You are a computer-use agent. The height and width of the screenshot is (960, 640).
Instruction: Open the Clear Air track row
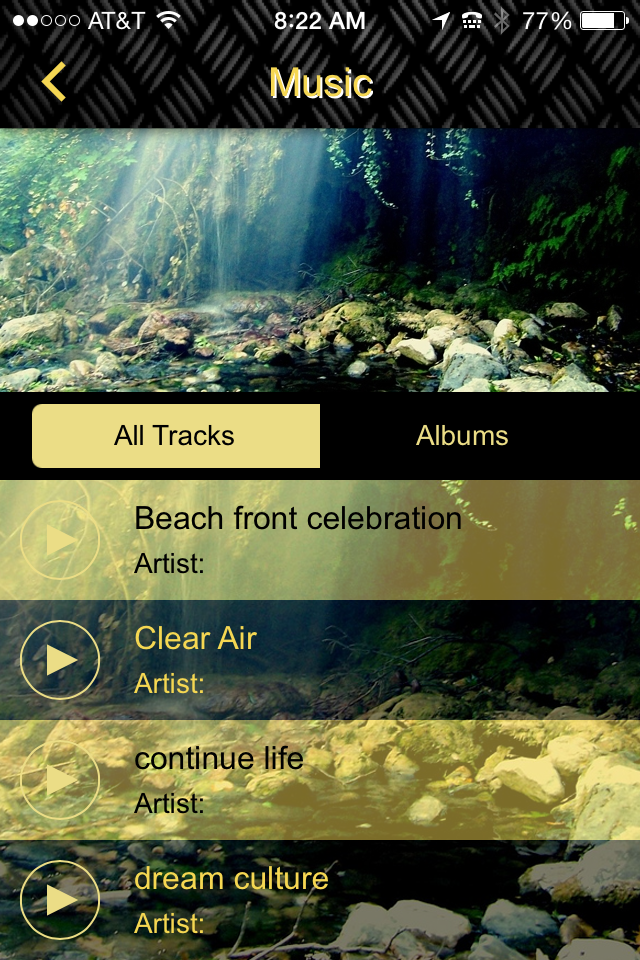[380, 660]
